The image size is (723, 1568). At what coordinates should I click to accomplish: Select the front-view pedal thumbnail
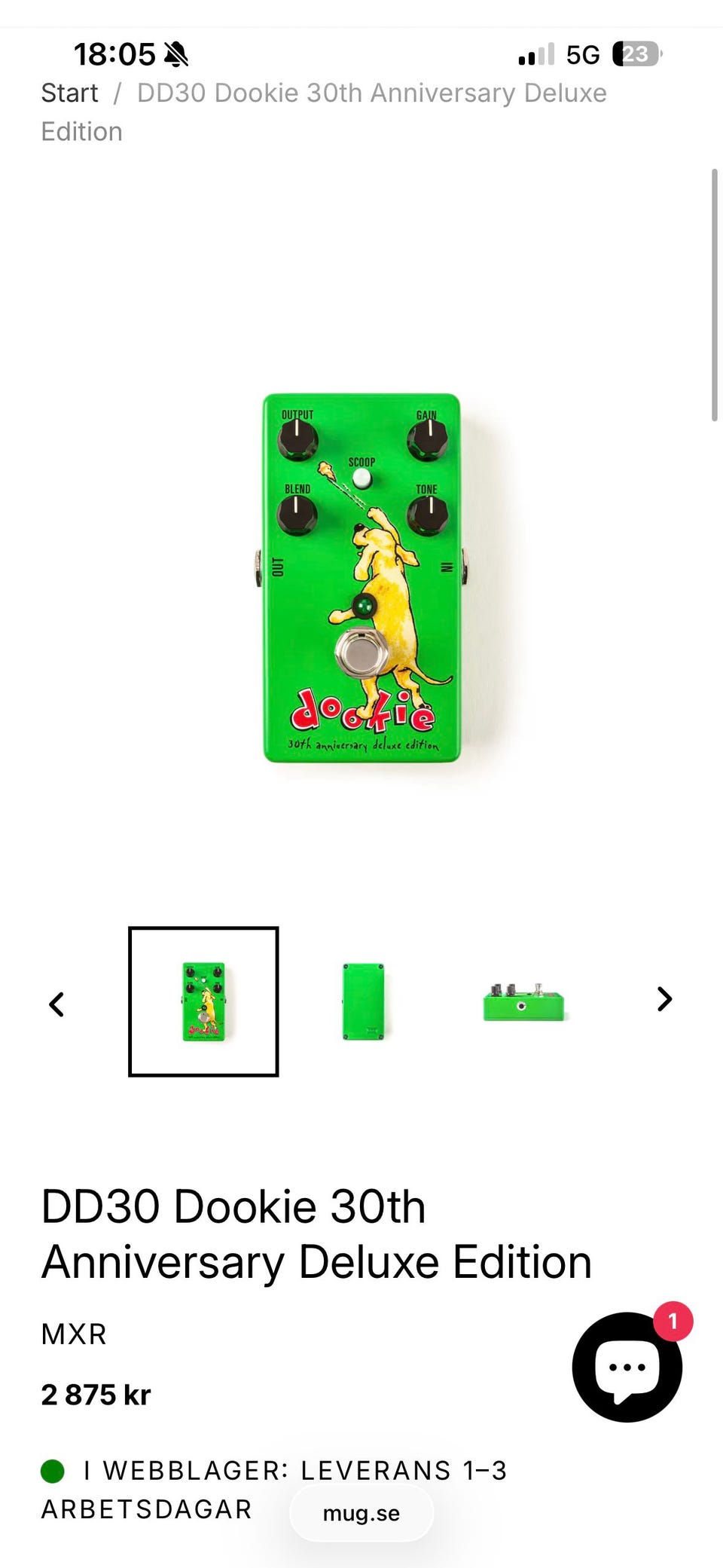click(x=203, y=1001)
